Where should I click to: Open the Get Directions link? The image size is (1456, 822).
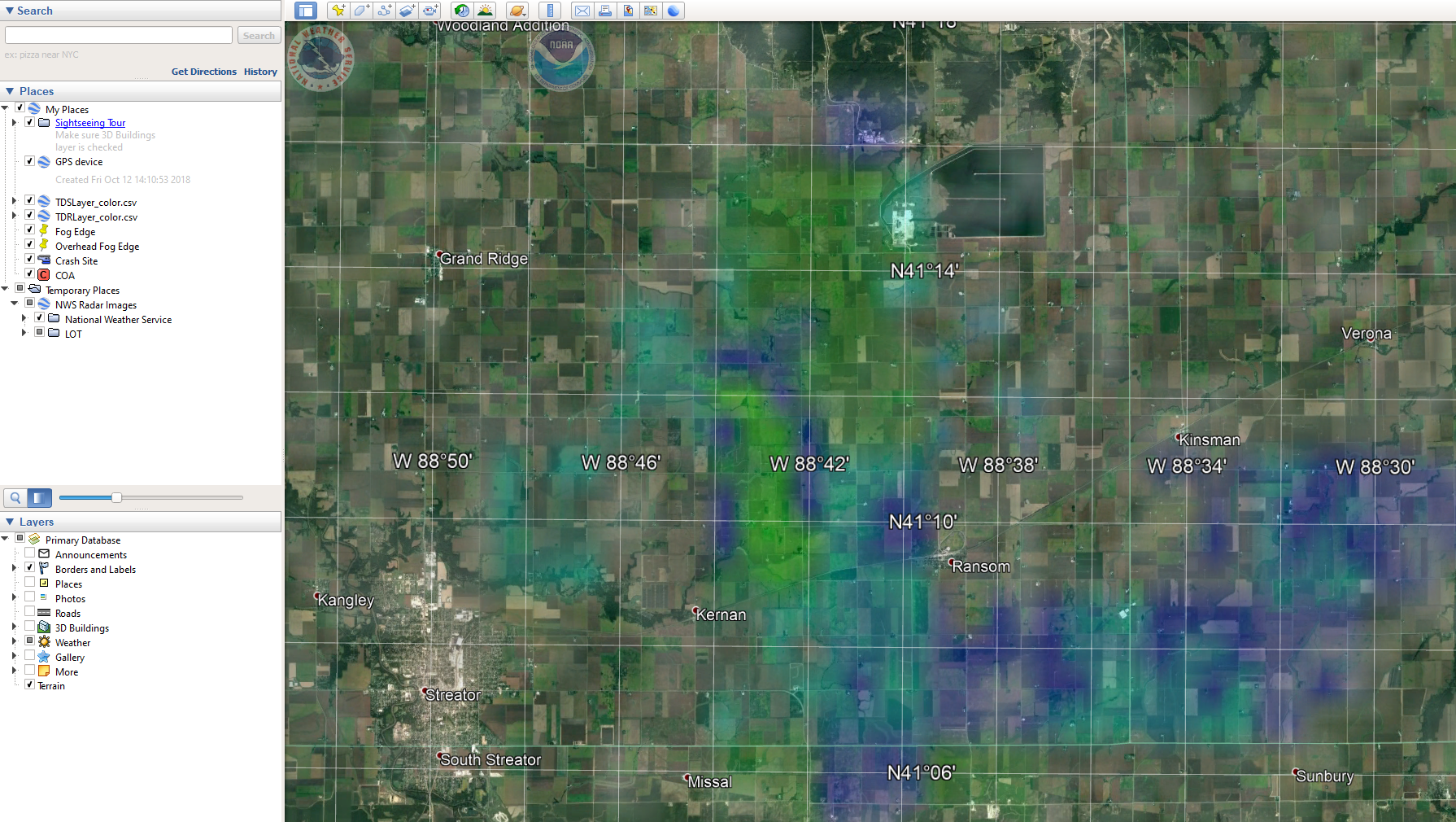point(203,72)
